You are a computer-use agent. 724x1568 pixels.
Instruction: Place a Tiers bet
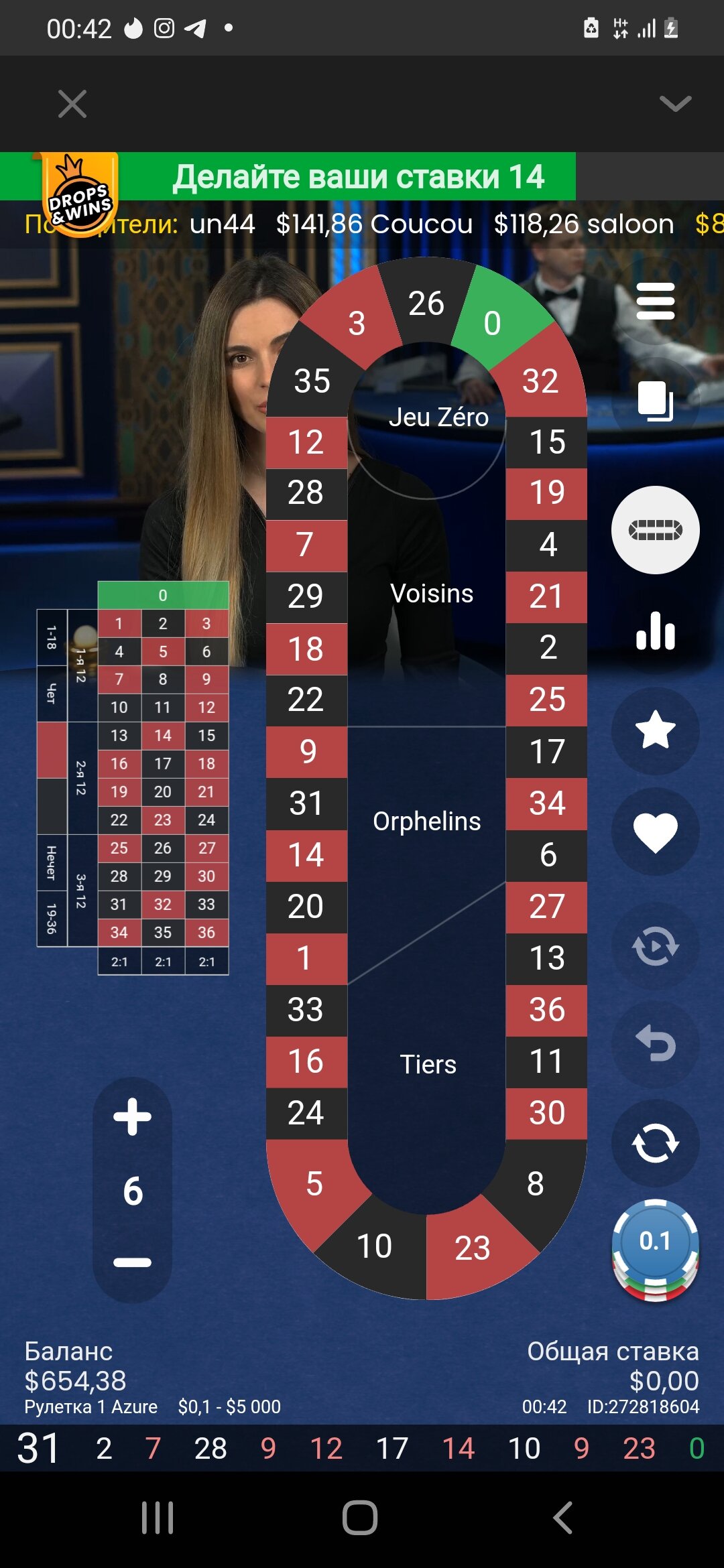[x=428, y=1064]
